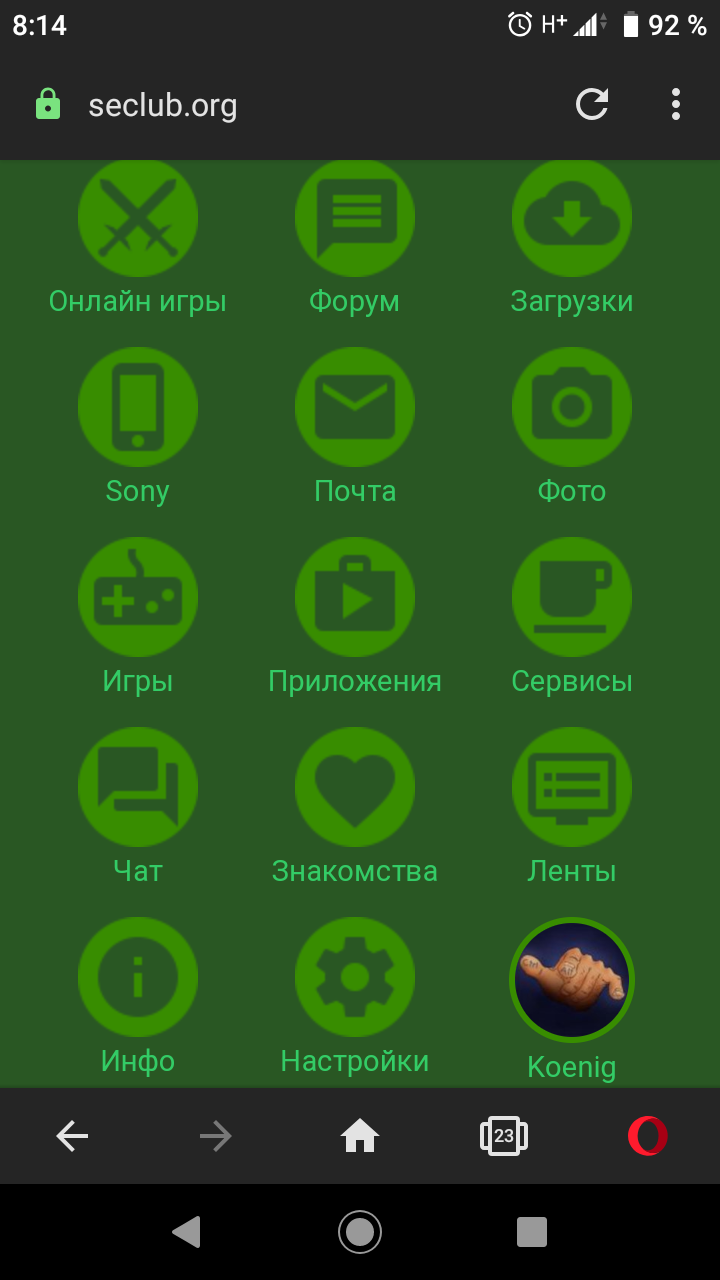Reload the seclub.org page
Image resolution: width=720 pixels, height=1280 pixels.
(592, 104)
